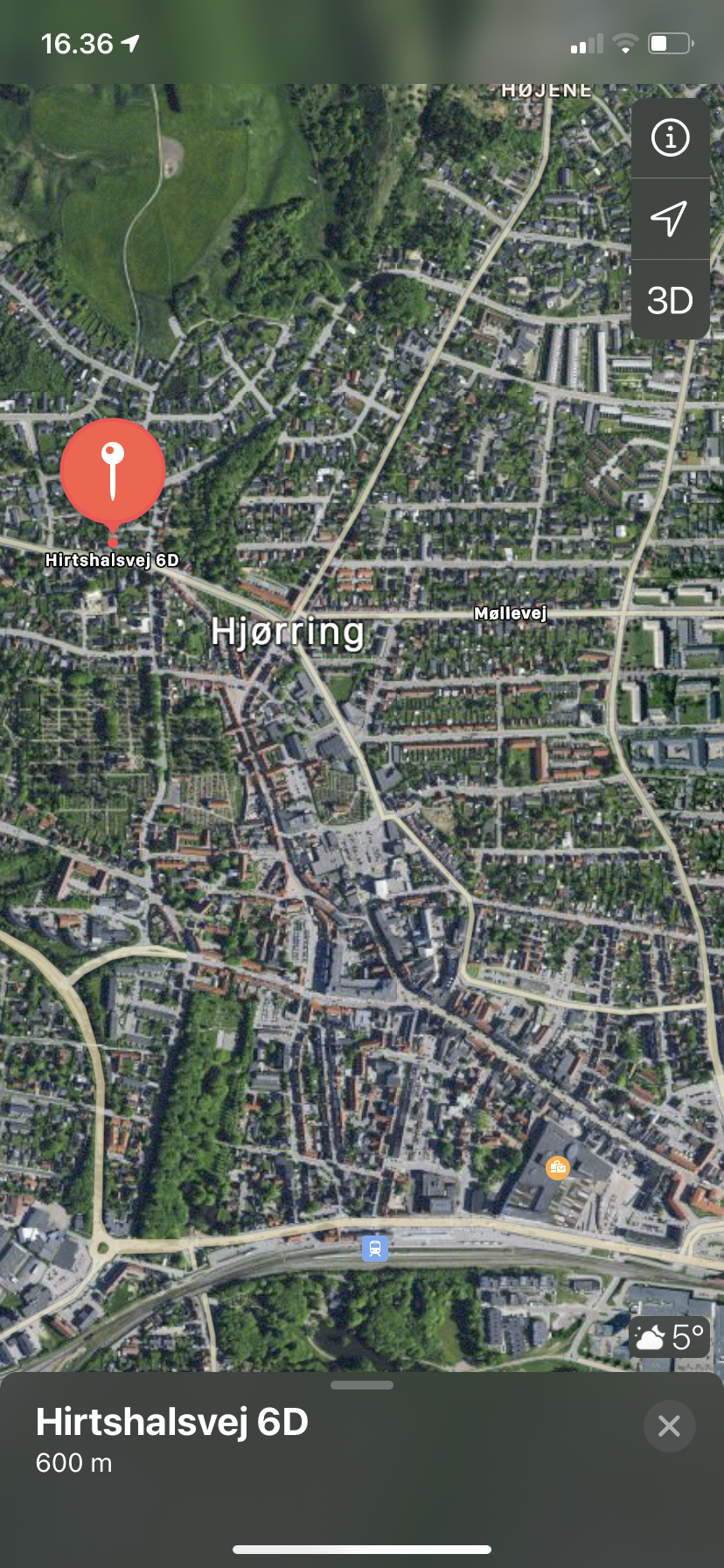Tap the orange shopping marker

(x=557, y=1166)
